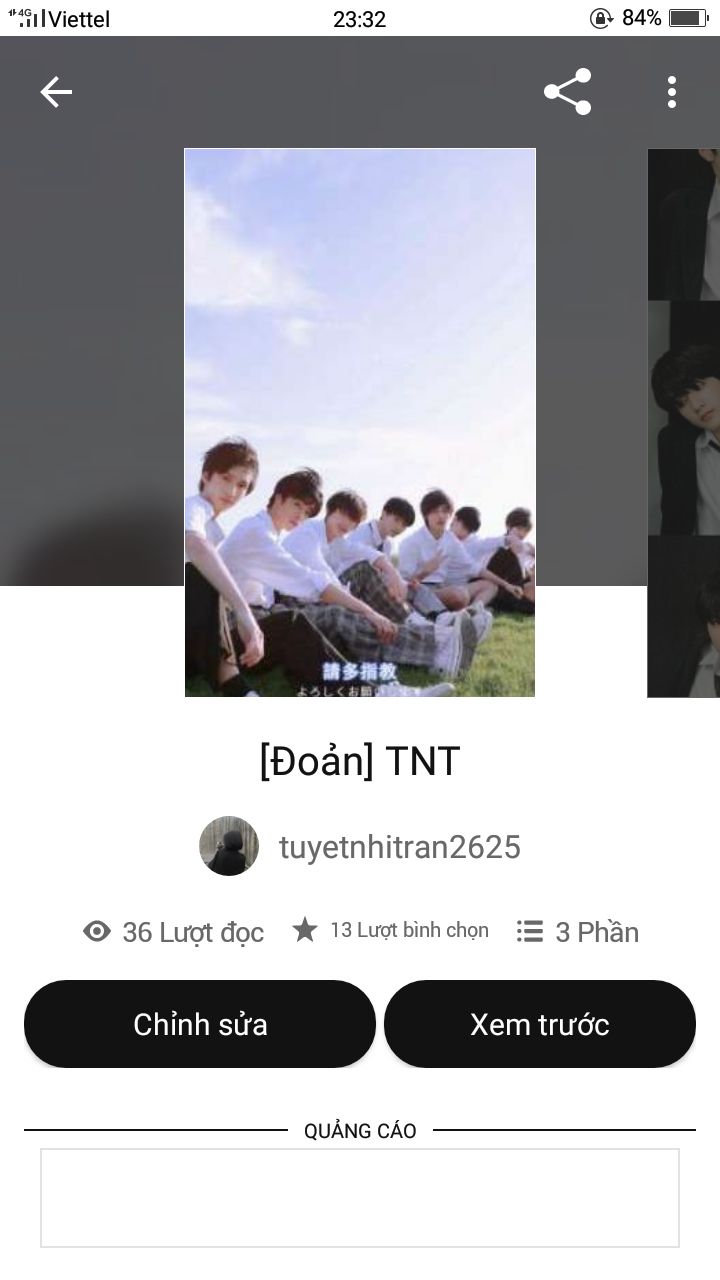Open tuyetnhitran2625's profile
Screen dimensions: 720x1280
[x=360, y=847]
